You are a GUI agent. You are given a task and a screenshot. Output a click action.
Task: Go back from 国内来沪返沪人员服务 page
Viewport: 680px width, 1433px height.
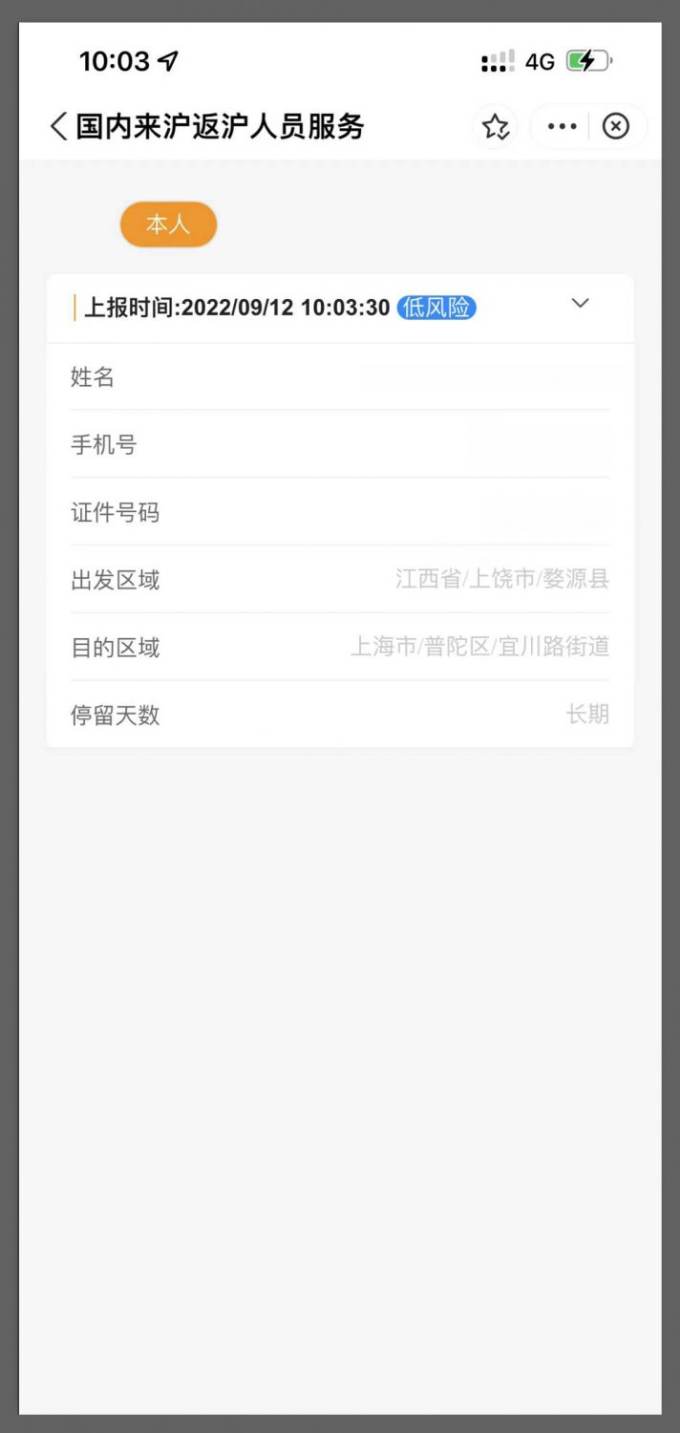pyautogui.click(x=59, y=127)
